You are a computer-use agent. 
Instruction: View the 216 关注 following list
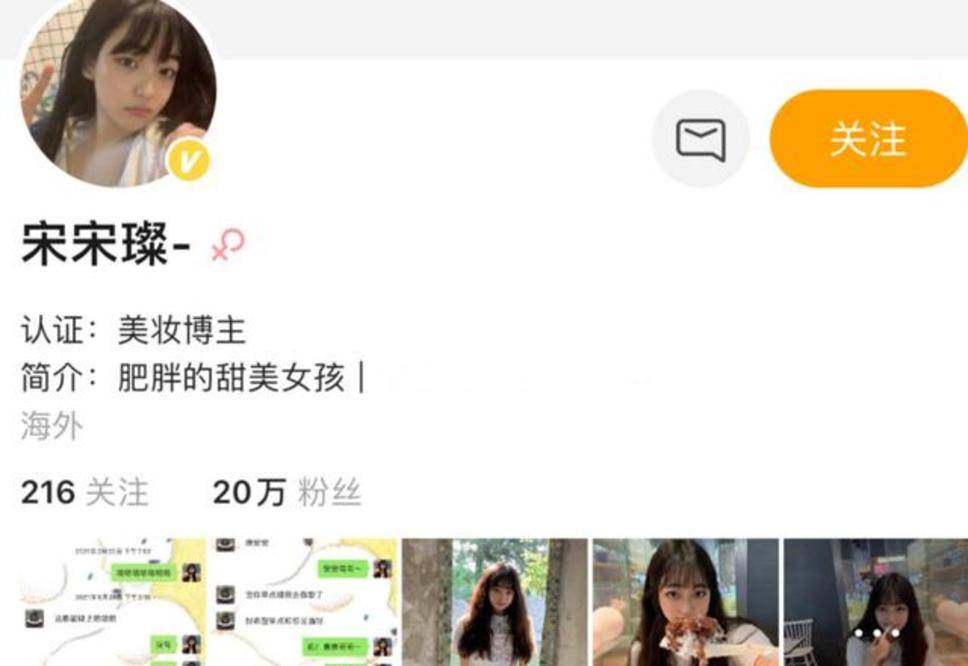tap(85, 492)
